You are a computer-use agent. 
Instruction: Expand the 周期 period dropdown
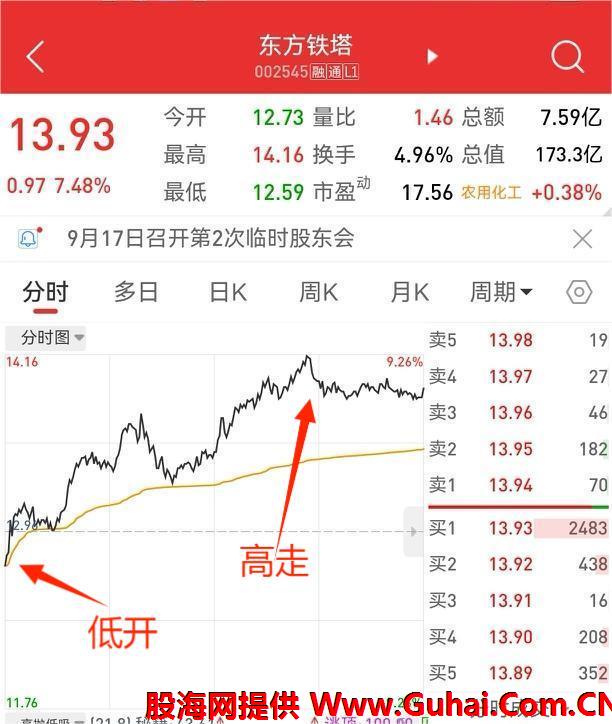coord(501,292)
